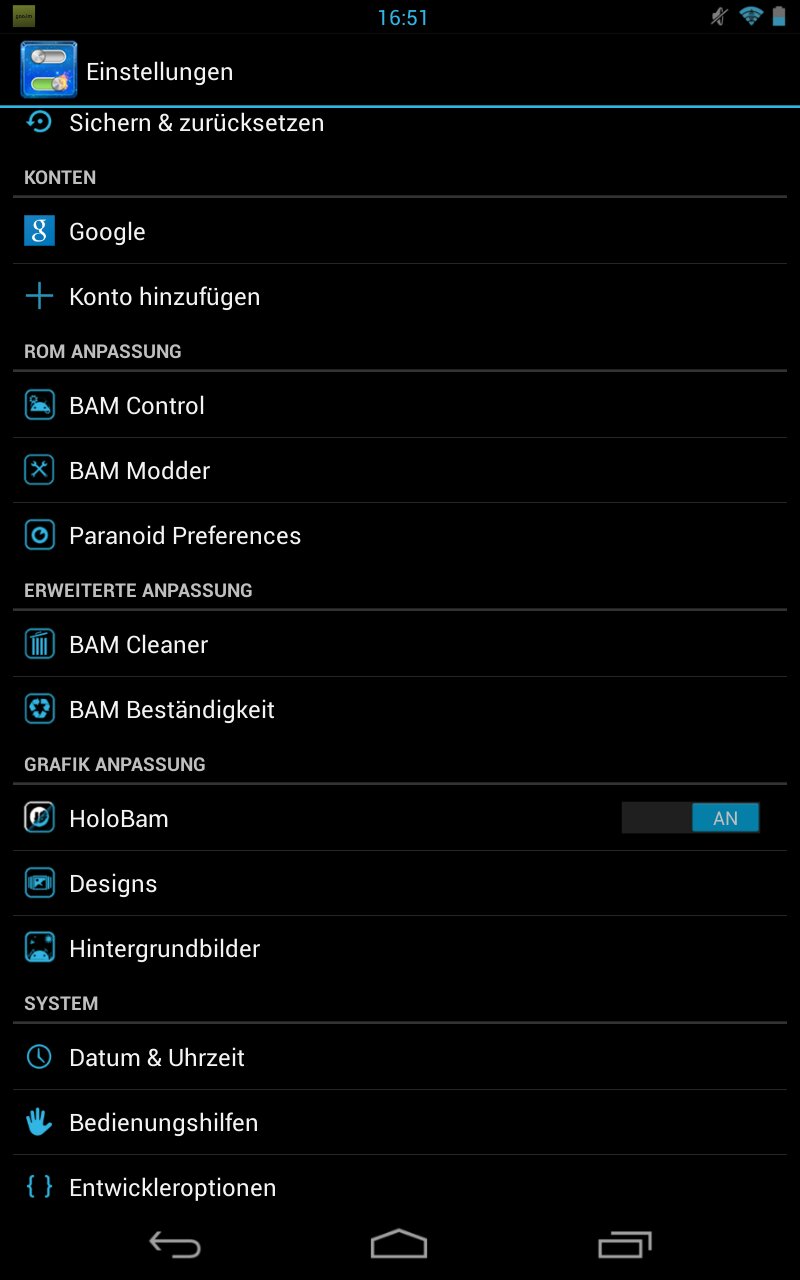Go back with the navigation back button

point(175,1244)
